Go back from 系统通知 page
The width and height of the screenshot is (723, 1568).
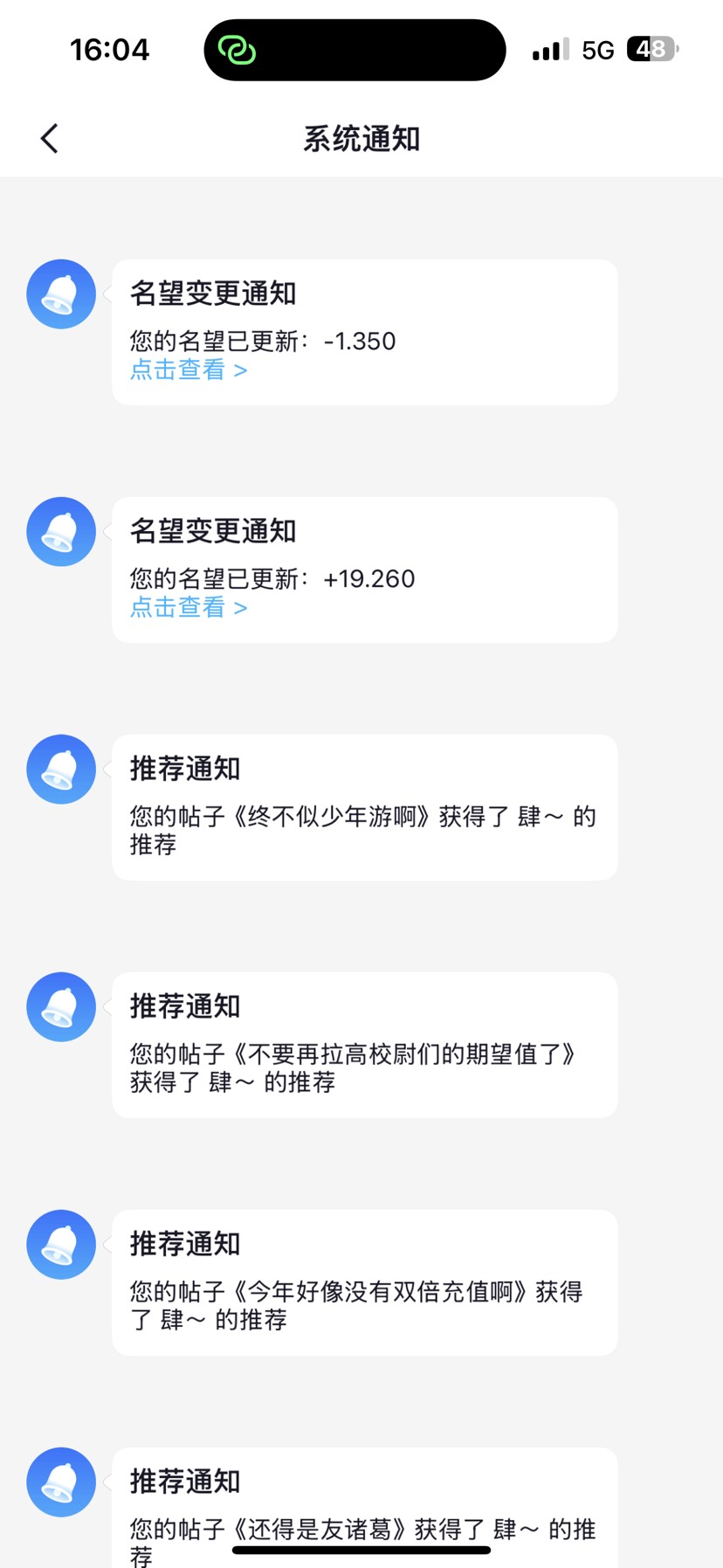(x=50, y=138)
